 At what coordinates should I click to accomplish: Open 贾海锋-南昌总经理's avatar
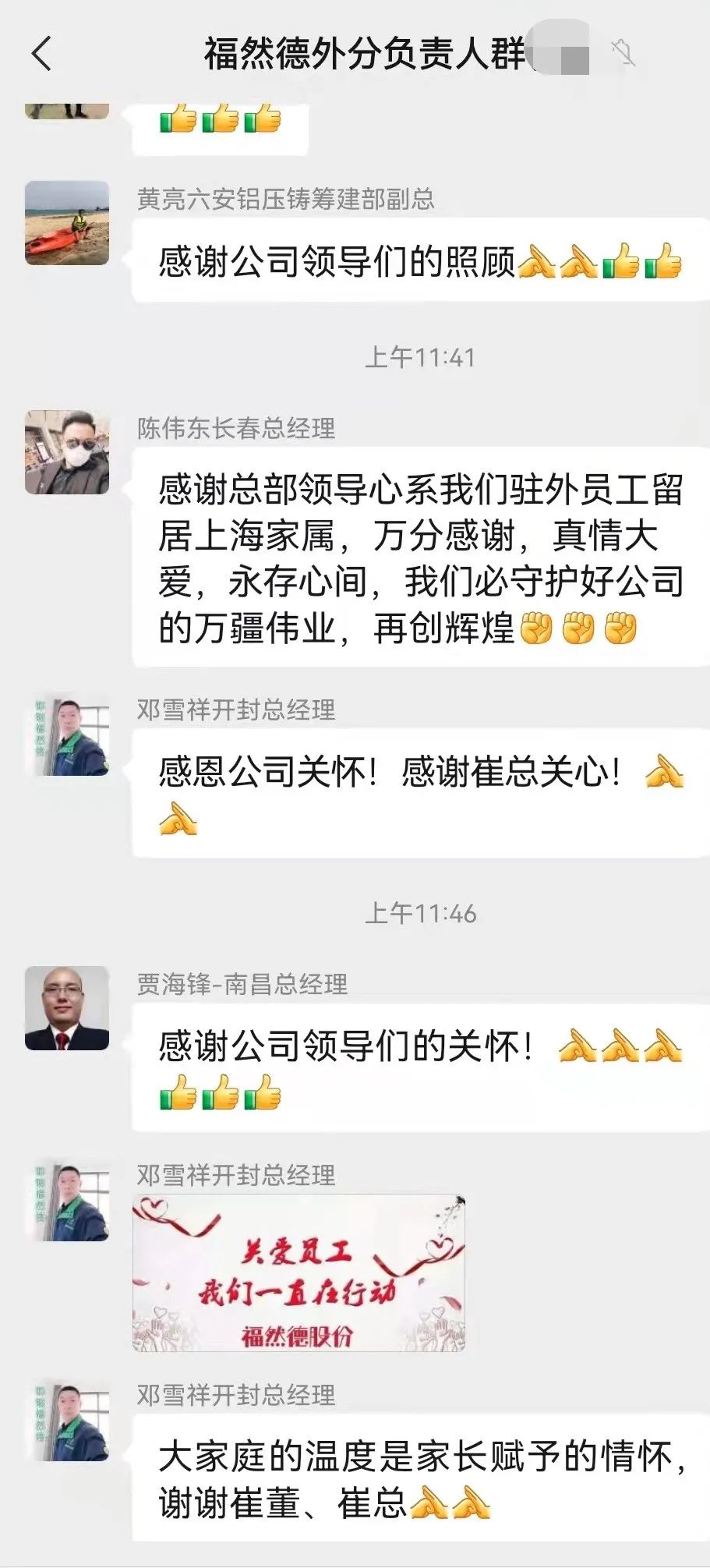[x=67, y=1008]
